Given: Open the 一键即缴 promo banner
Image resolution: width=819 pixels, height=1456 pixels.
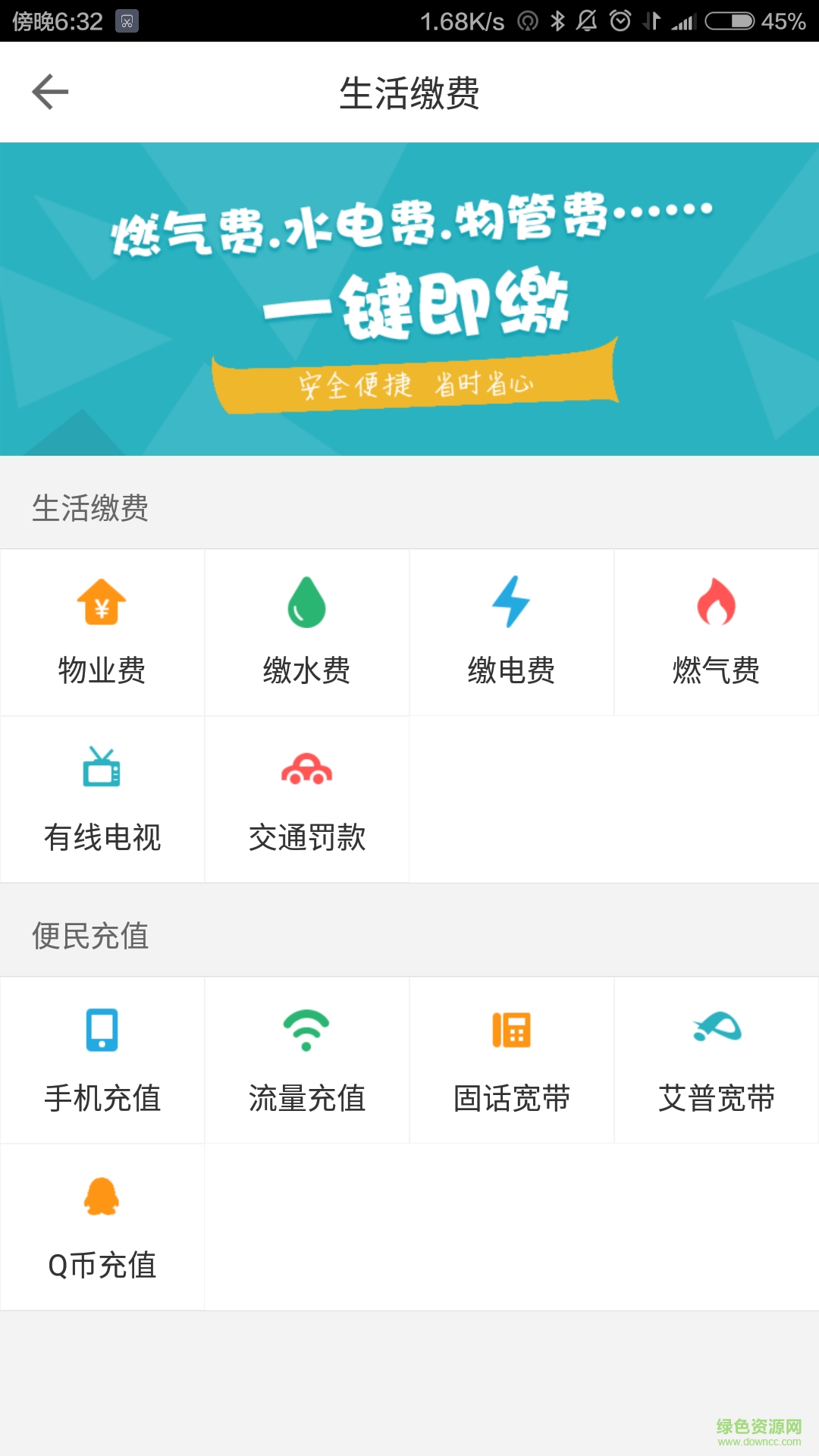Looking at the screenshot, I should point(409,299).
